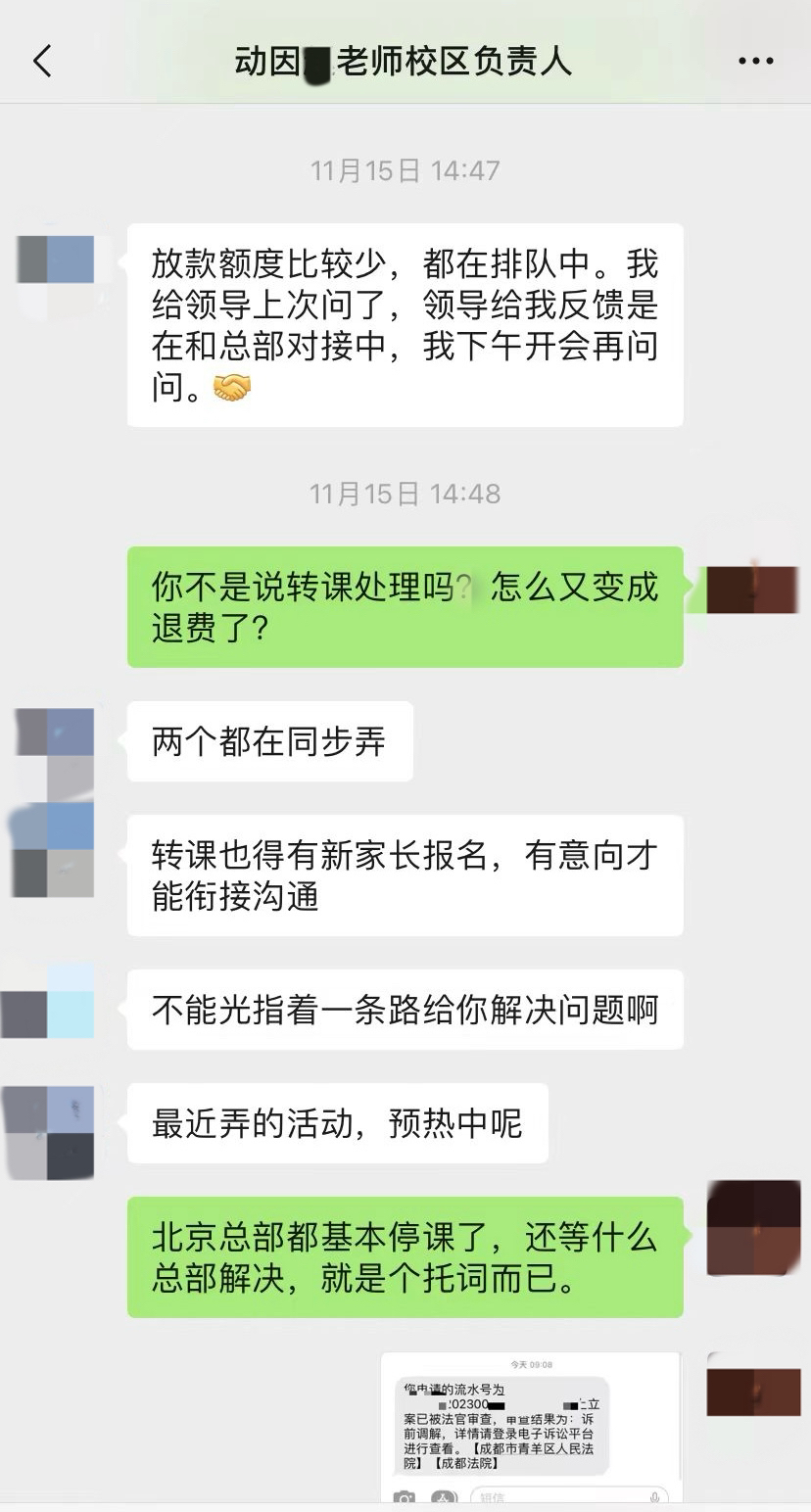
Task: Open the three-dot chat options menu
Action: coord(755,62)
